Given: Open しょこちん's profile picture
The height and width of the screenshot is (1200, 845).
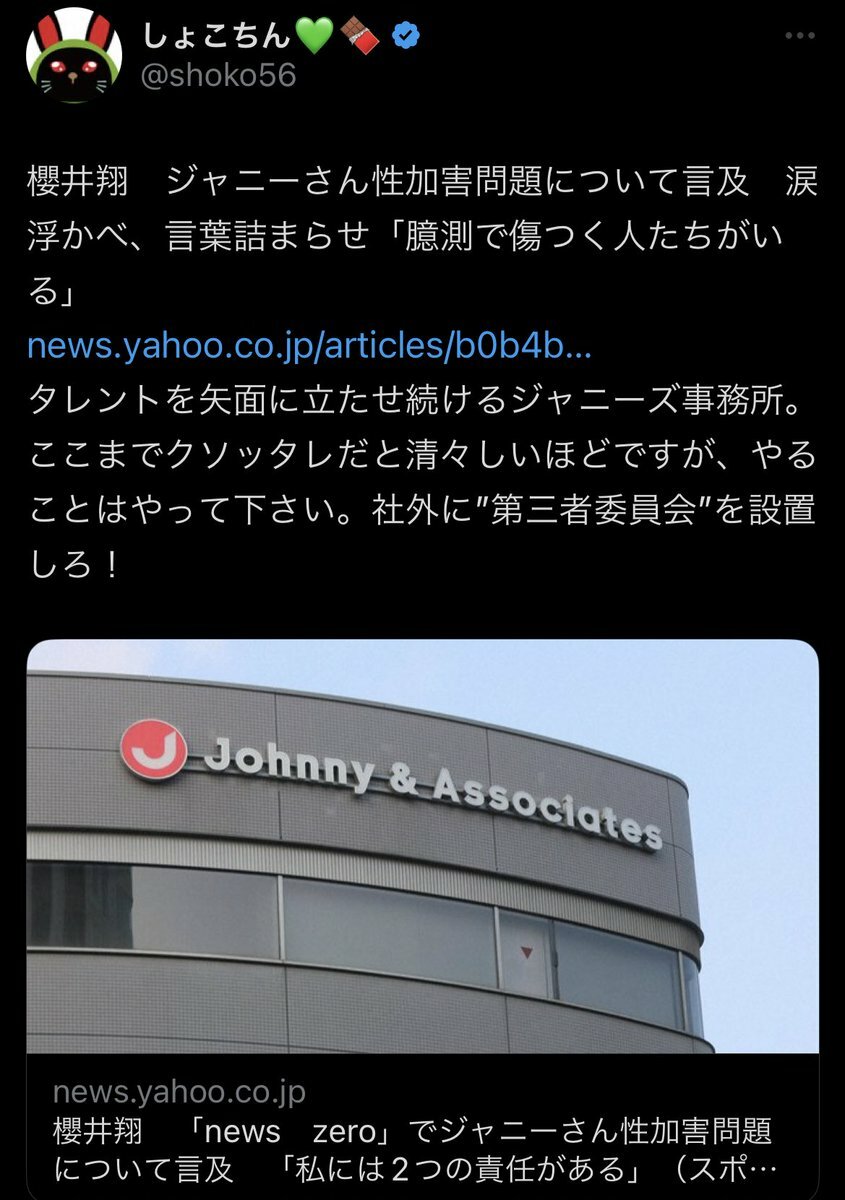Looking at the screenshot, I should point(74,55).
